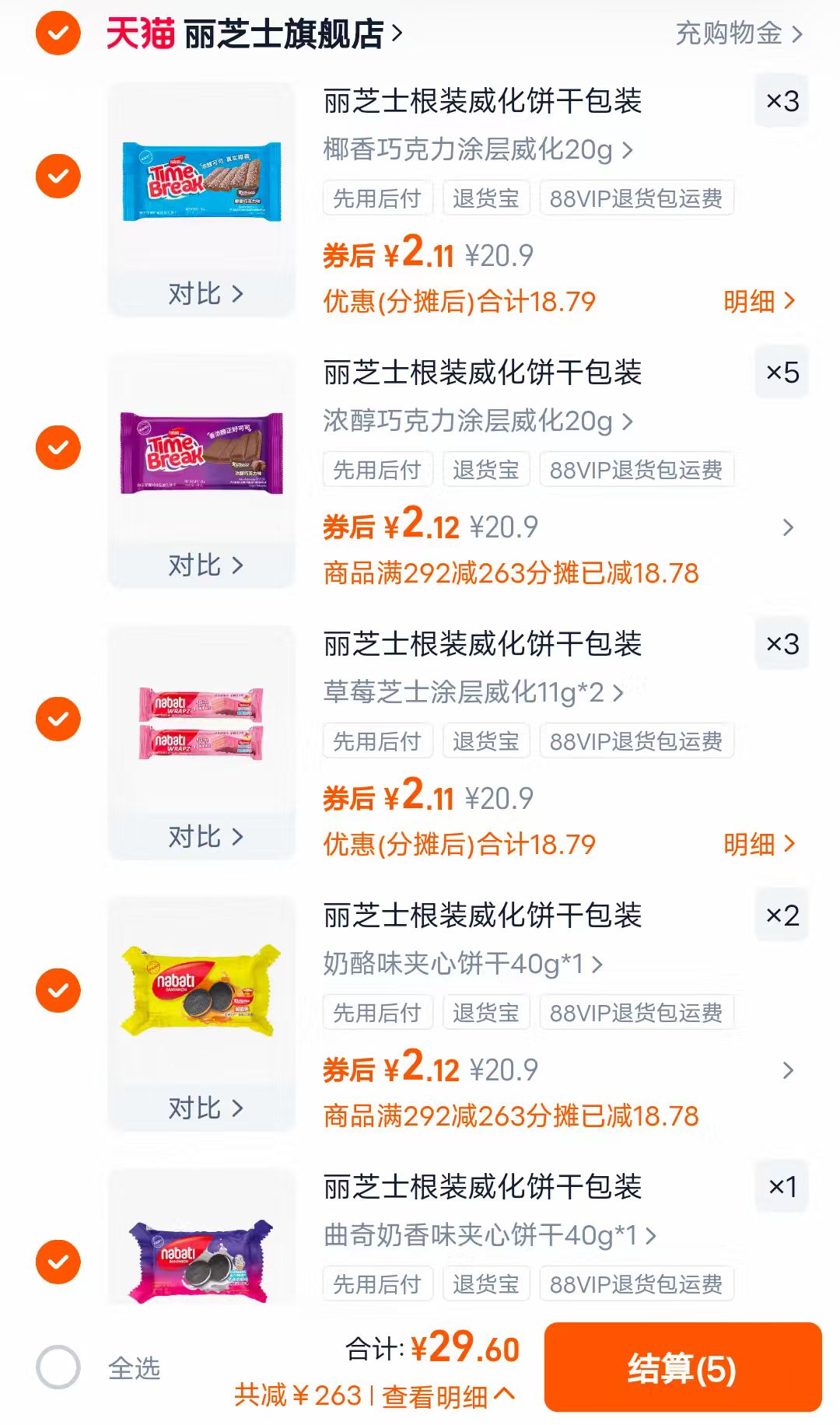
Task: Click the ×2 badge on cheese sandwich biscuit
Action: click(x=782, y=917)
